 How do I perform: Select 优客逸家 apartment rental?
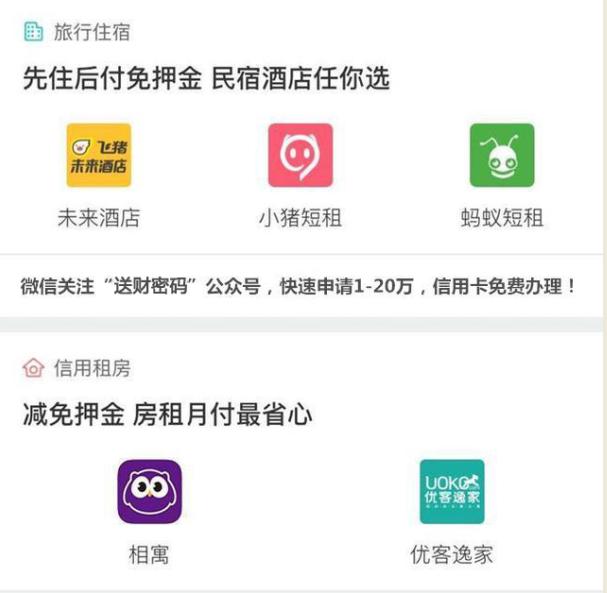(x=452, y=492)
